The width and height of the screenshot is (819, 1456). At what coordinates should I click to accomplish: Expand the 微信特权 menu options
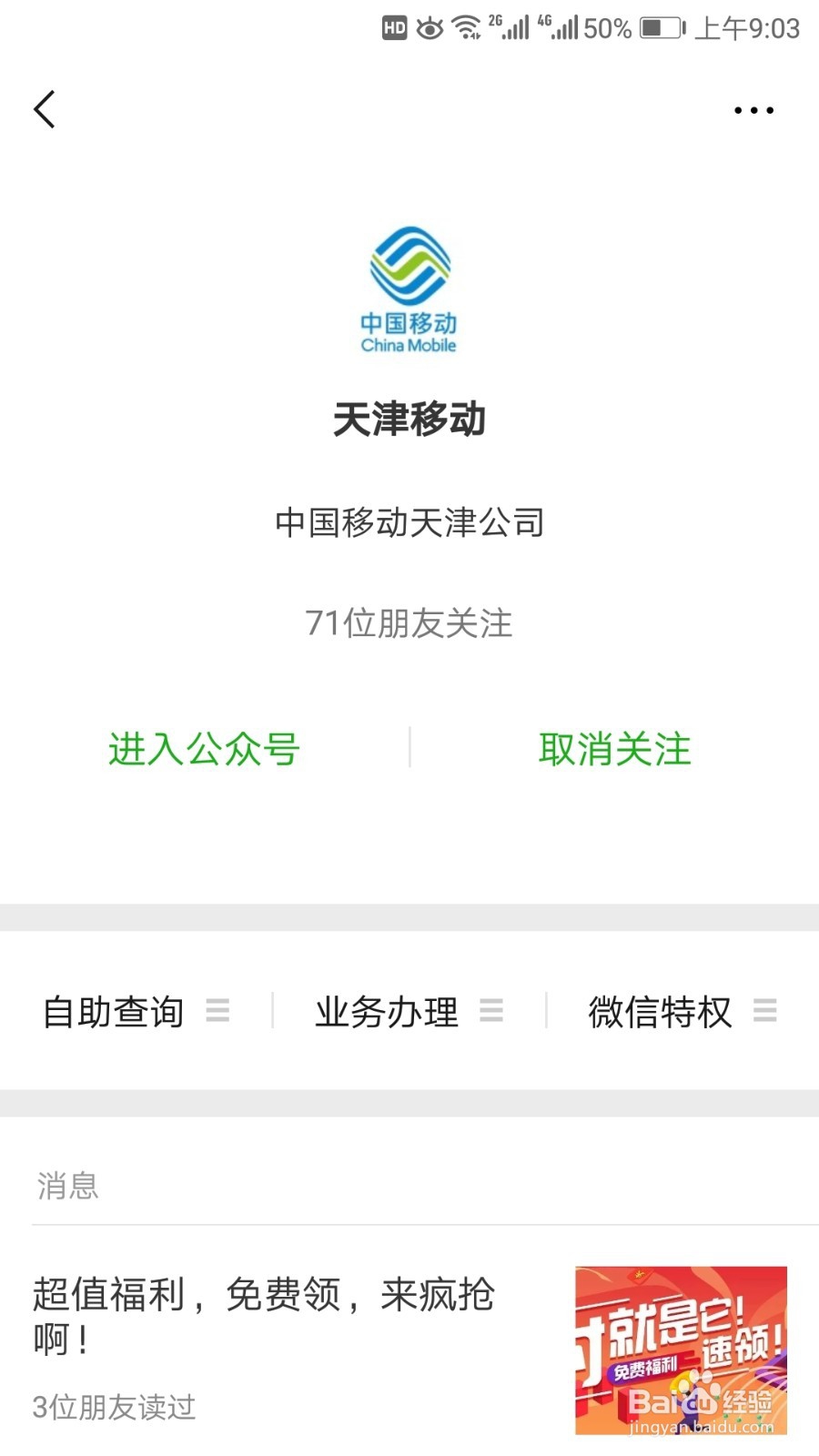click(x=765, y=1011)
